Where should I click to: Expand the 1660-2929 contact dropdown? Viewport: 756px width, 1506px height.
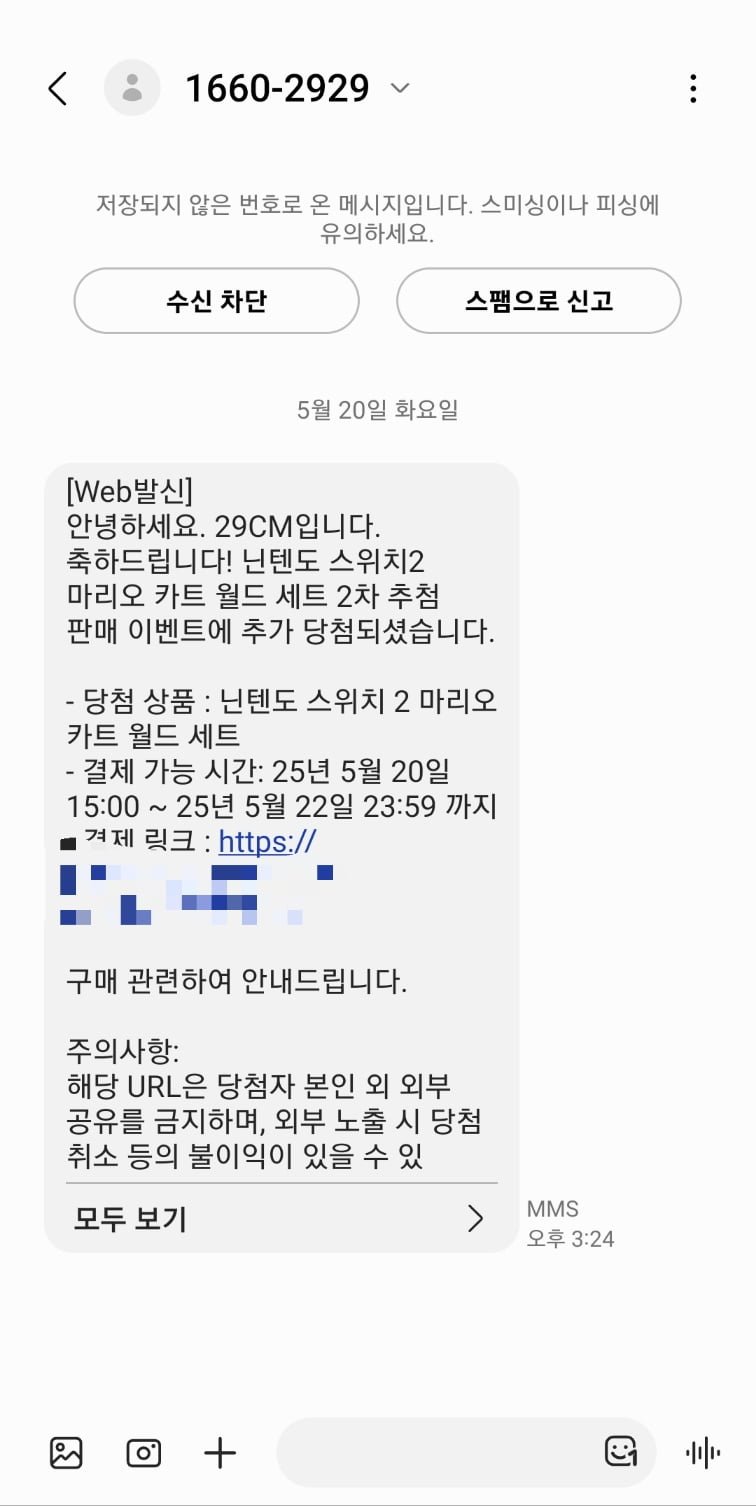tap(400, 89)
